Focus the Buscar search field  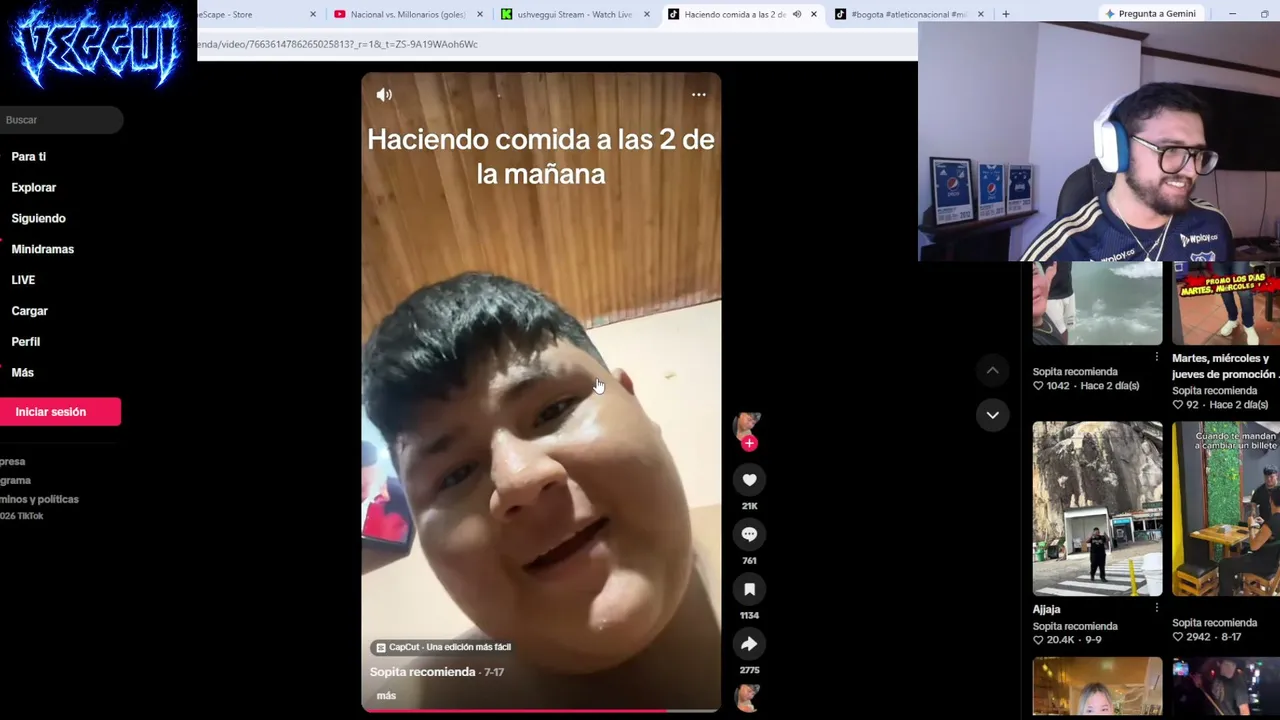(x=61, y=120)
